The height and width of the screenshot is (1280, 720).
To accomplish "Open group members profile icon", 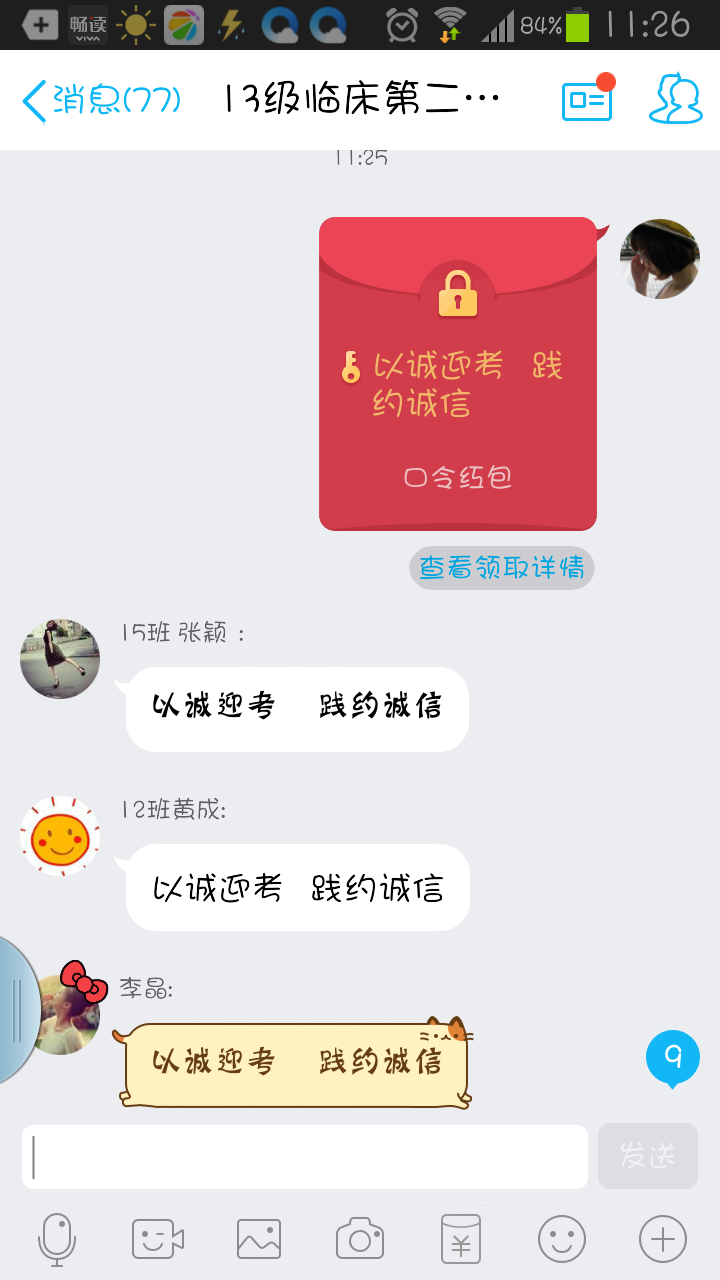I will pyautogui.click(x=676, y=100).
